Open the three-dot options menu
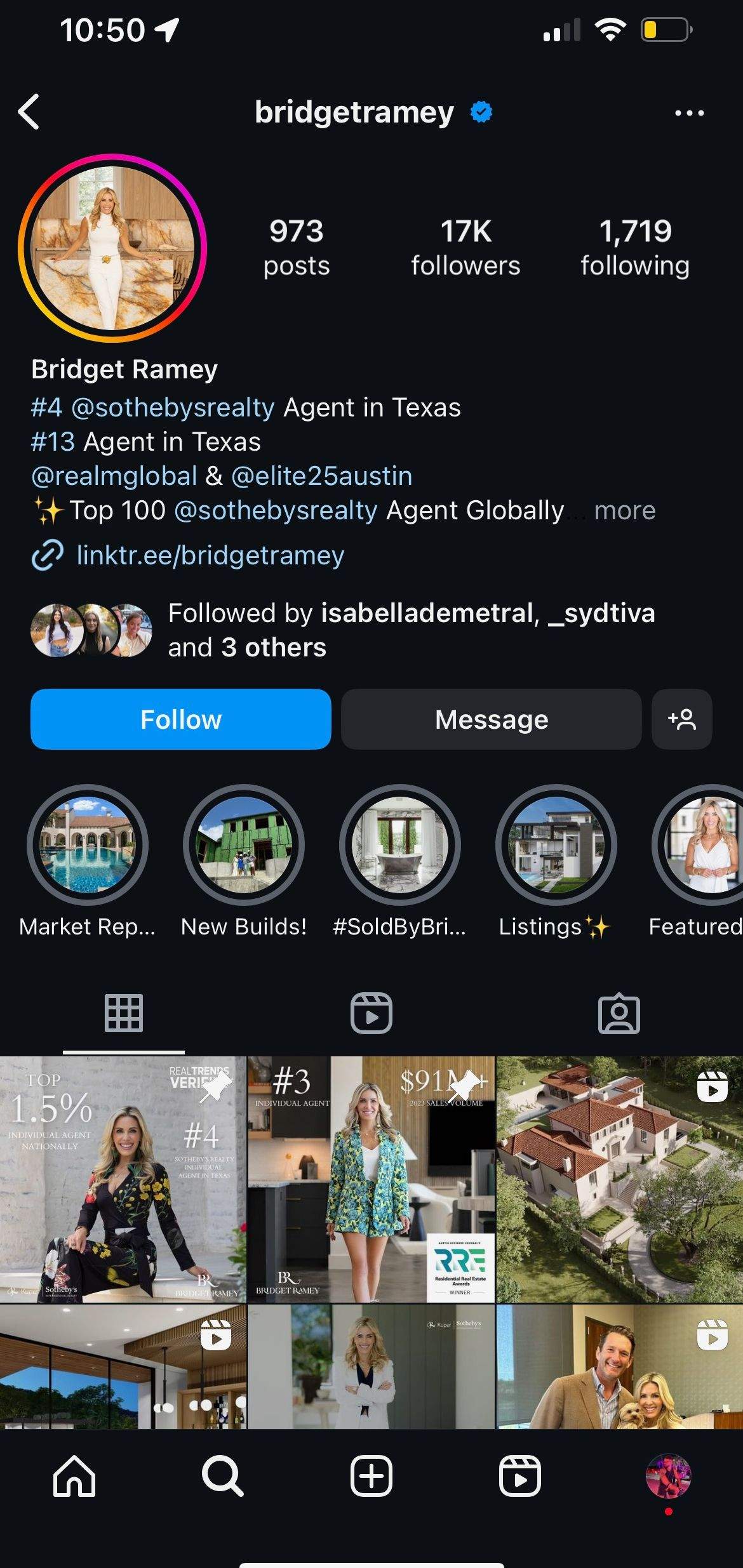Image resolution: width=743 pixels, height=1568 pixels. (x=689, y=113)
